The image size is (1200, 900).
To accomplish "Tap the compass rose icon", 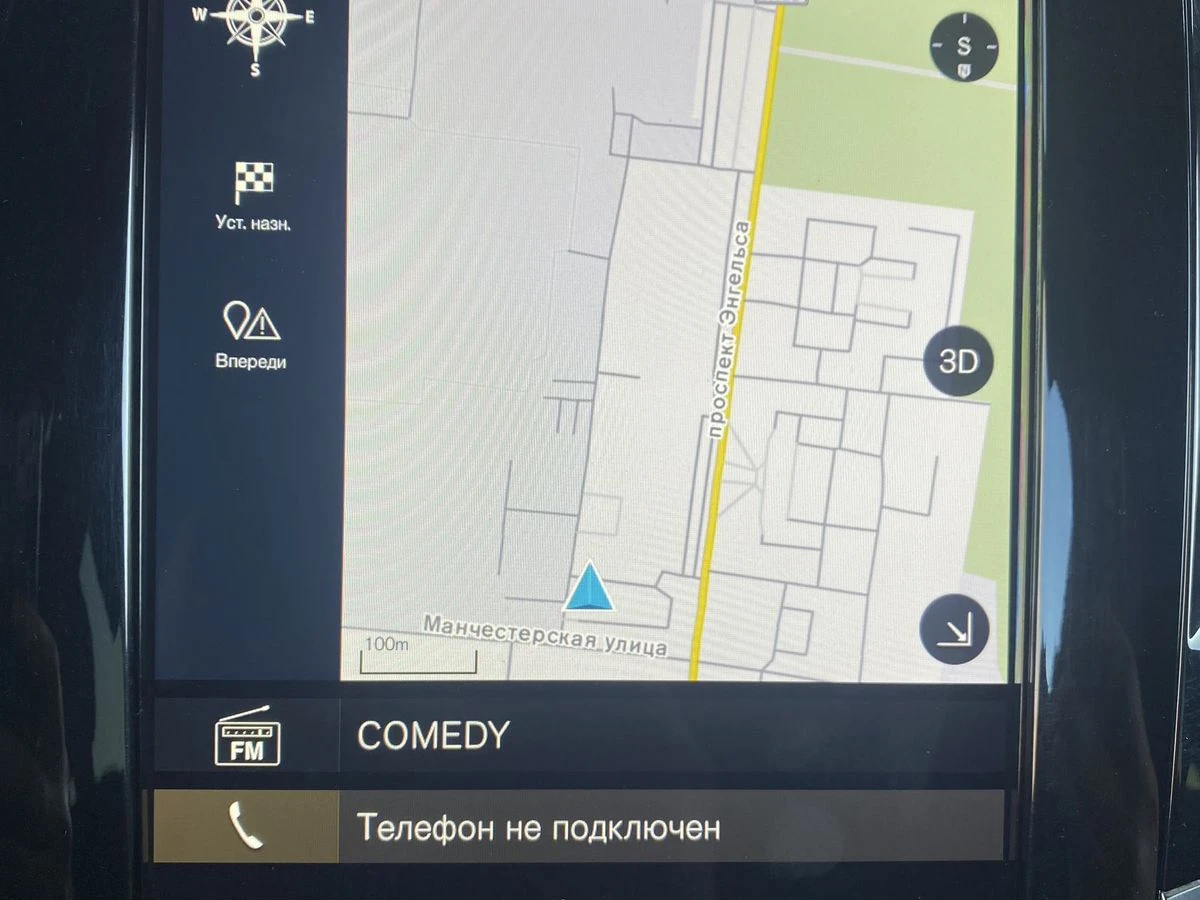I will coord(253,30).
